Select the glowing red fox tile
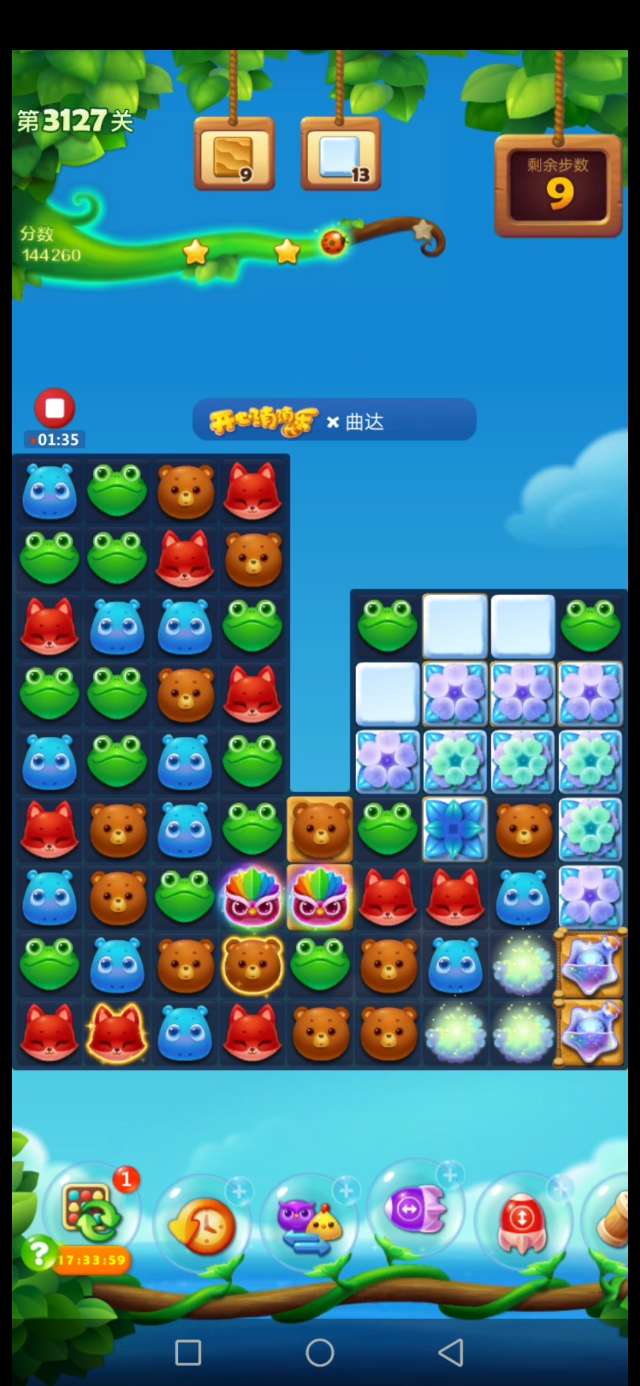This screenshot has width=640, height=1386. click(x=116, y=1031)
